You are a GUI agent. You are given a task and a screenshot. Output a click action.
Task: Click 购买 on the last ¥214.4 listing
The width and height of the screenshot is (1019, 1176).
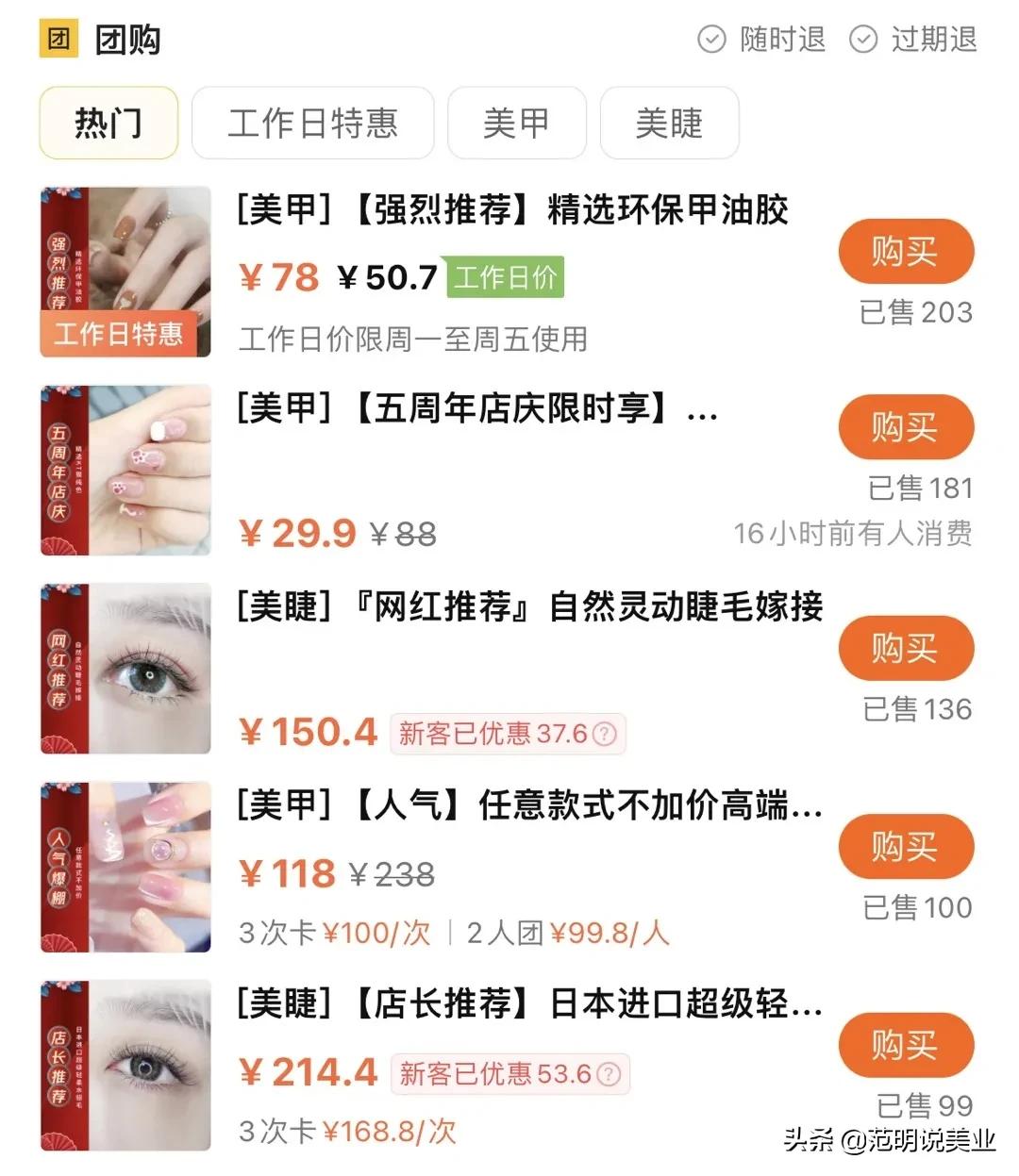[x=905, y=1045]
